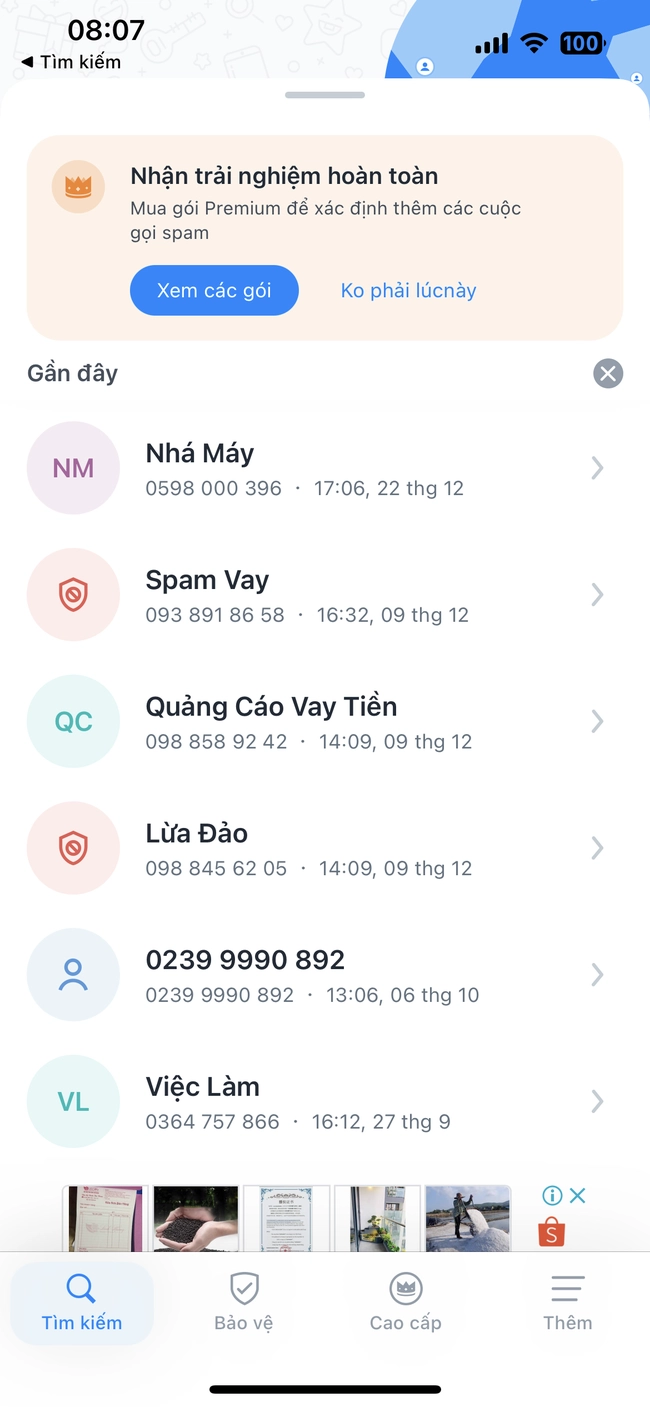View details for Quảng Cáo Vay Tiền
Image resolution: width=650 pixels, height=1407 pixels.
pos(325,721)
